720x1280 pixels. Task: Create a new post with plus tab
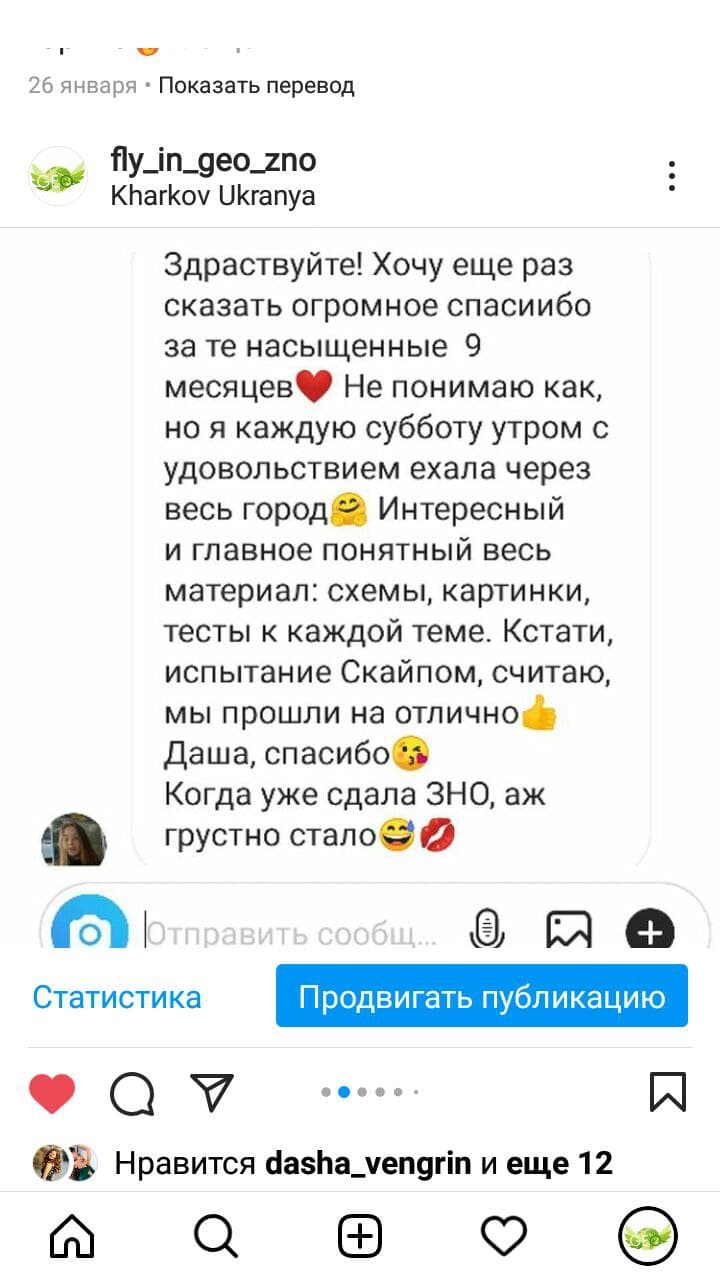click(x=360, y=1237)
